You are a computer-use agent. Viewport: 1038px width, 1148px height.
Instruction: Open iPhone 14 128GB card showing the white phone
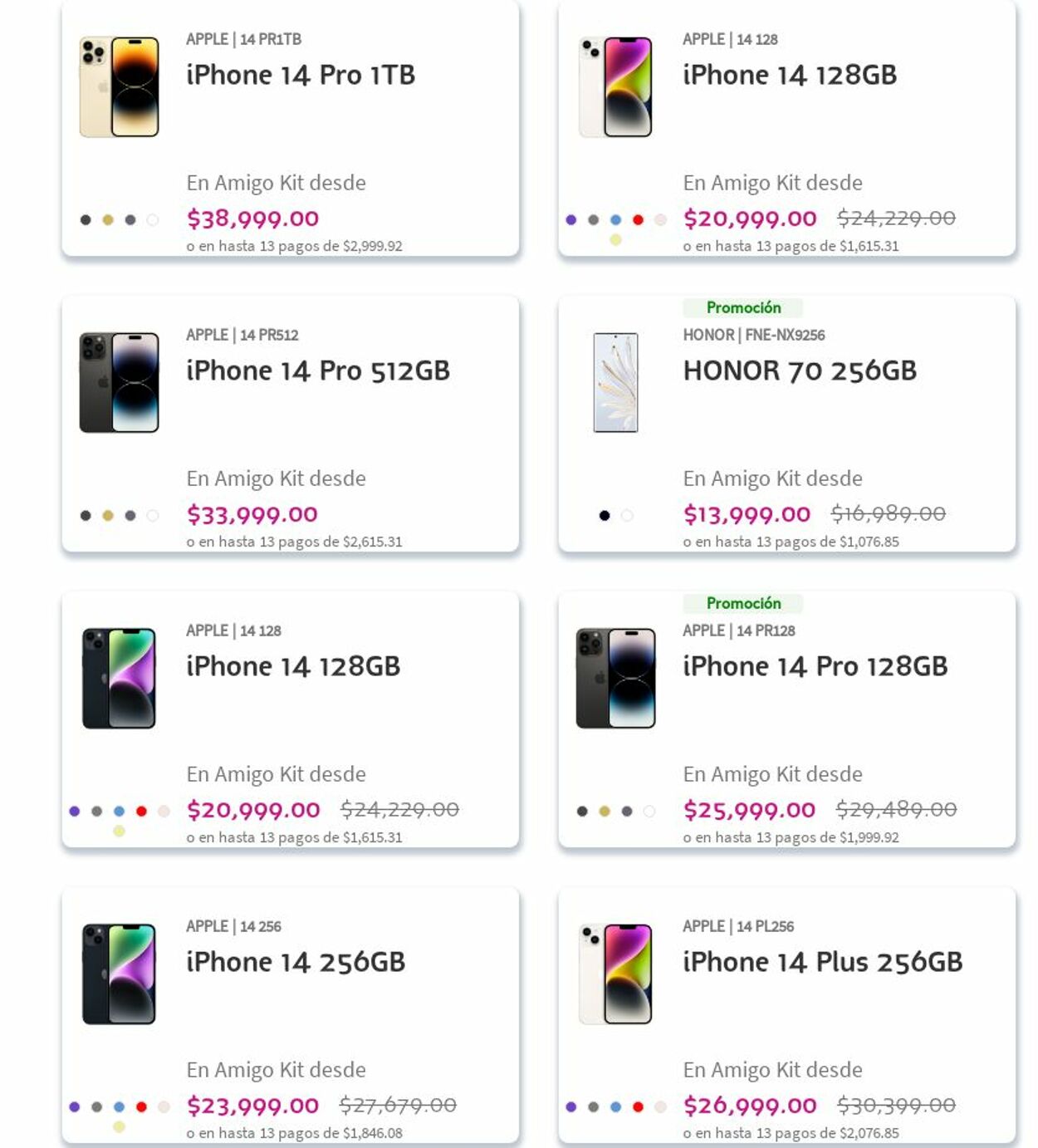(789, 76)
